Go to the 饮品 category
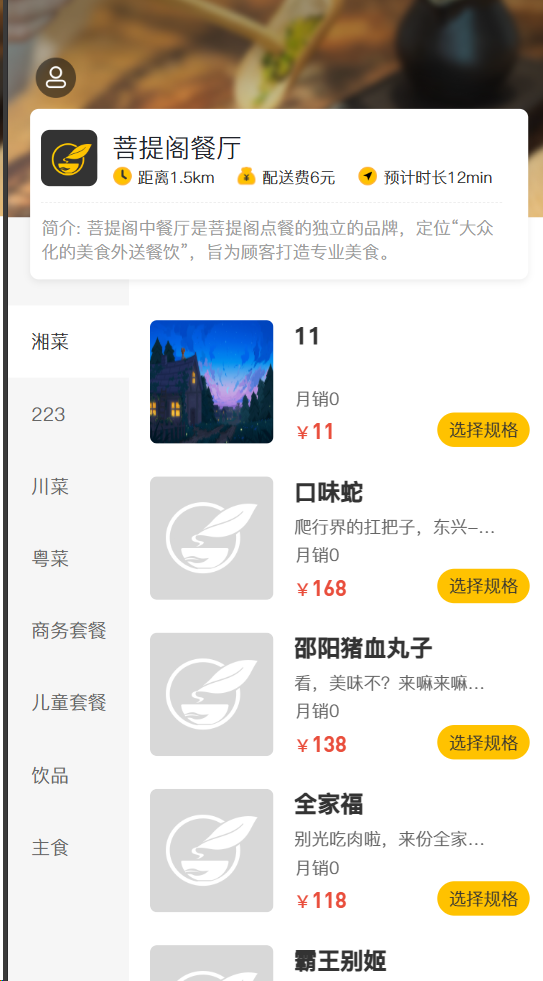The height and width of the screenshot is (981, 543). click(69, 775)
